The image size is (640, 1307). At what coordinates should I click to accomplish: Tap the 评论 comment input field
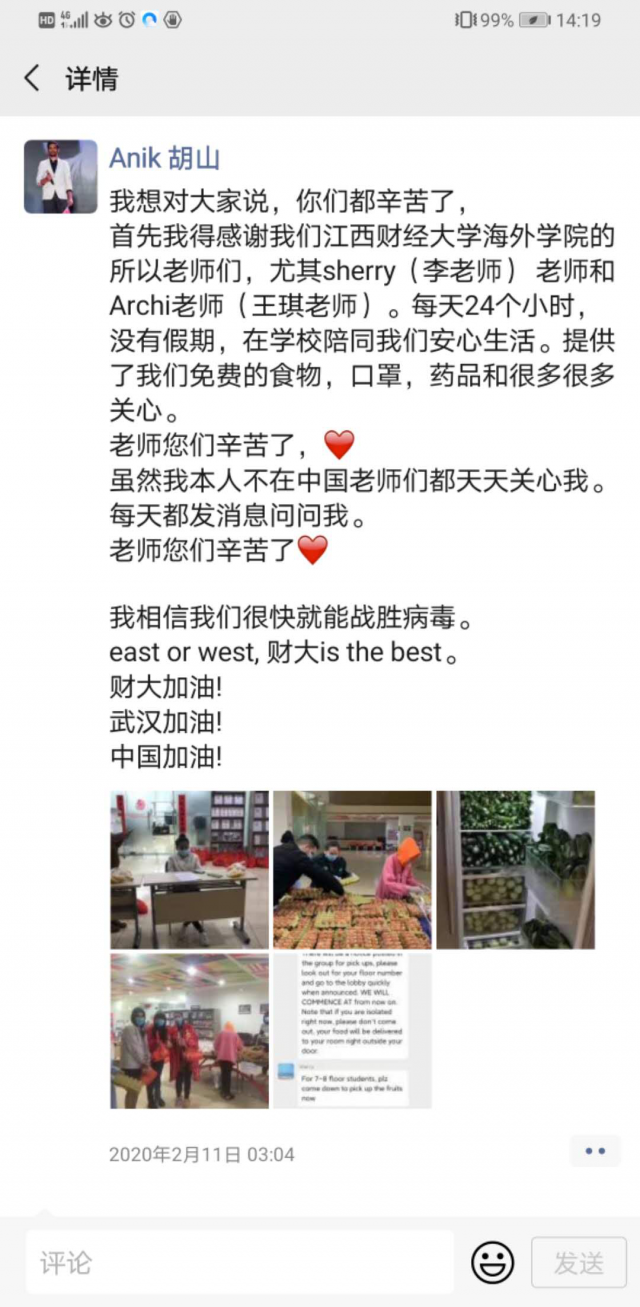(x=238, y=1262)
